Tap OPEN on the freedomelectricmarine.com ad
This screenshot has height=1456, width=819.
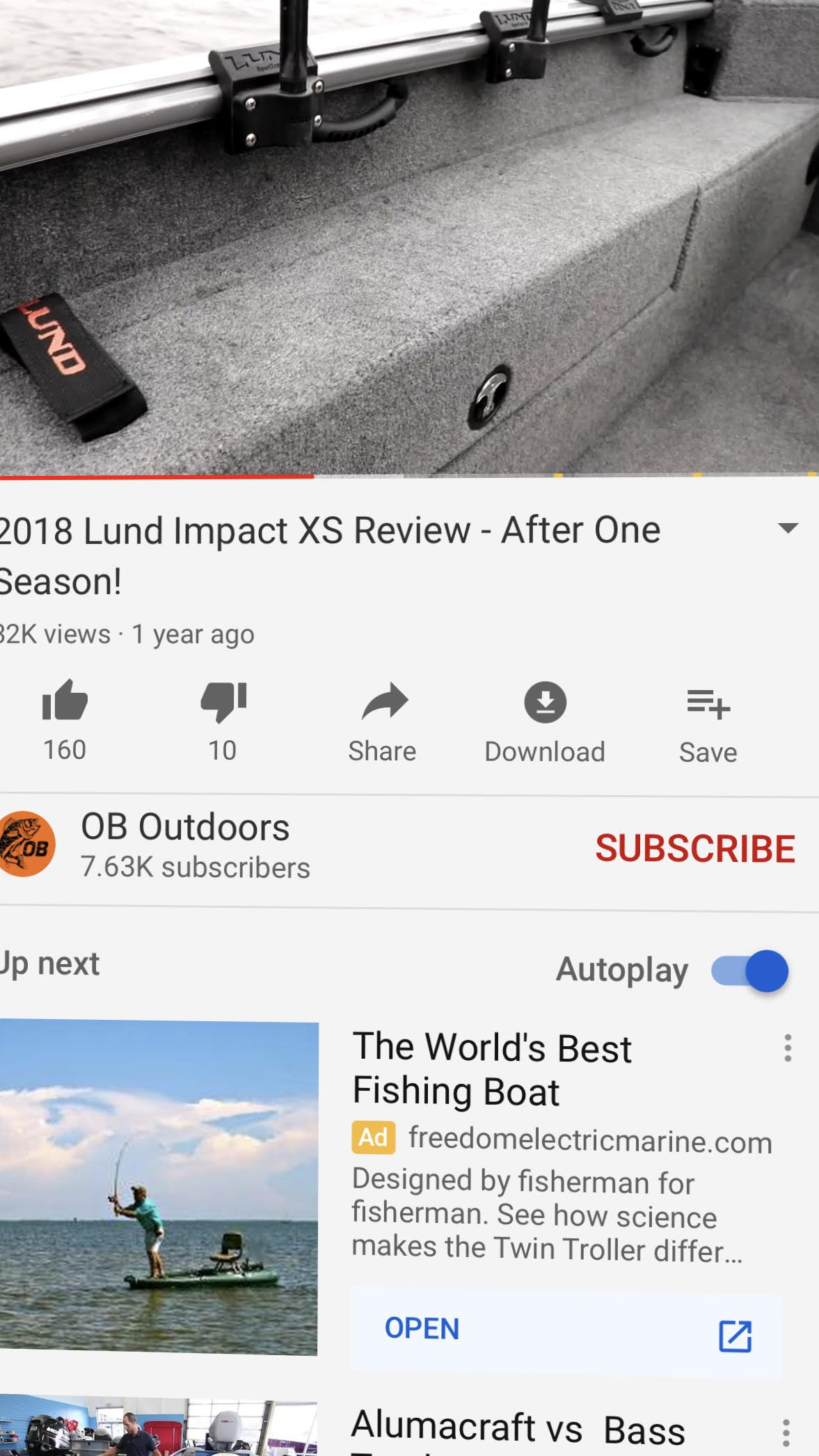(x=566, y=1332)
